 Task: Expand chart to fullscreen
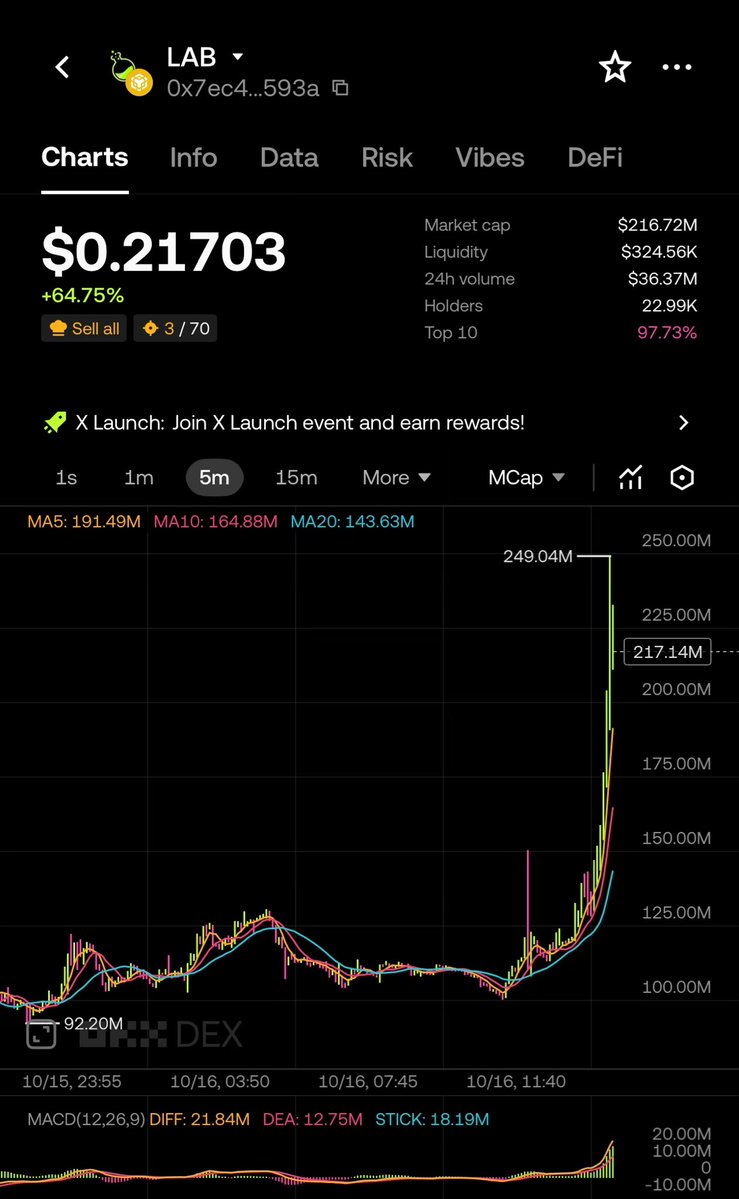41,1035
